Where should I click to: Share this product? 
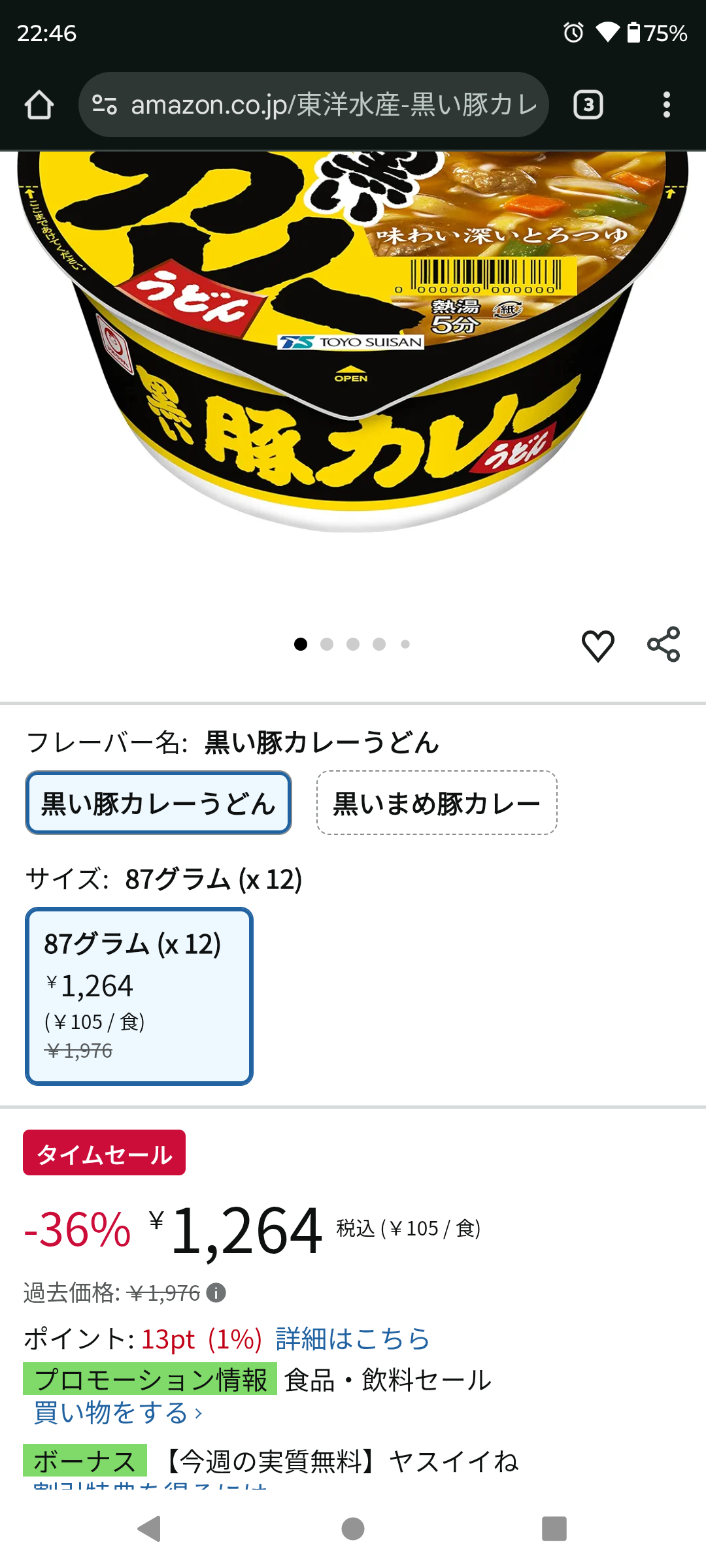[x=664, y=645]
